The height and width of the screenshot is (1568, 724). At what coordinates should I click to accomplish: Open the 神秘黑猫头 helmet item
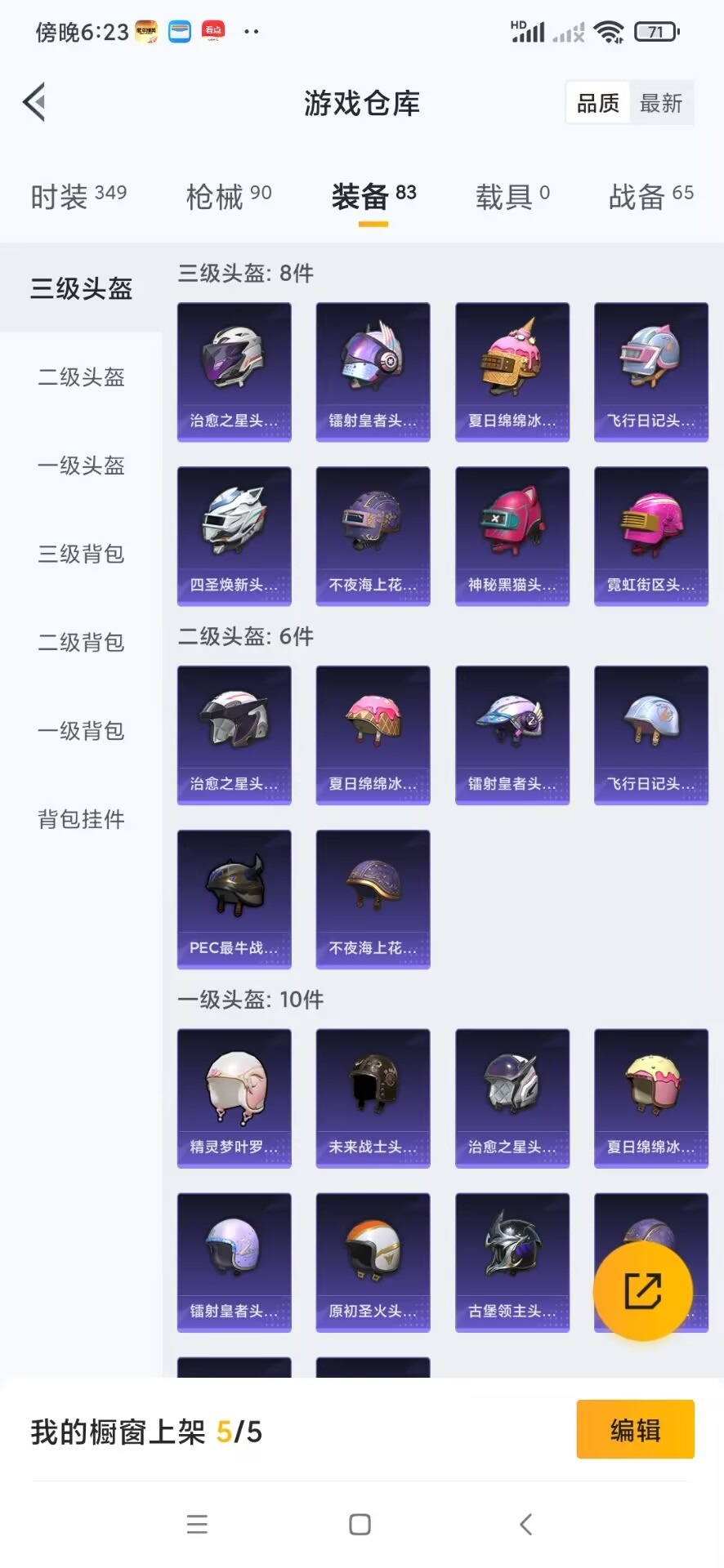click(x=512, y=536)
